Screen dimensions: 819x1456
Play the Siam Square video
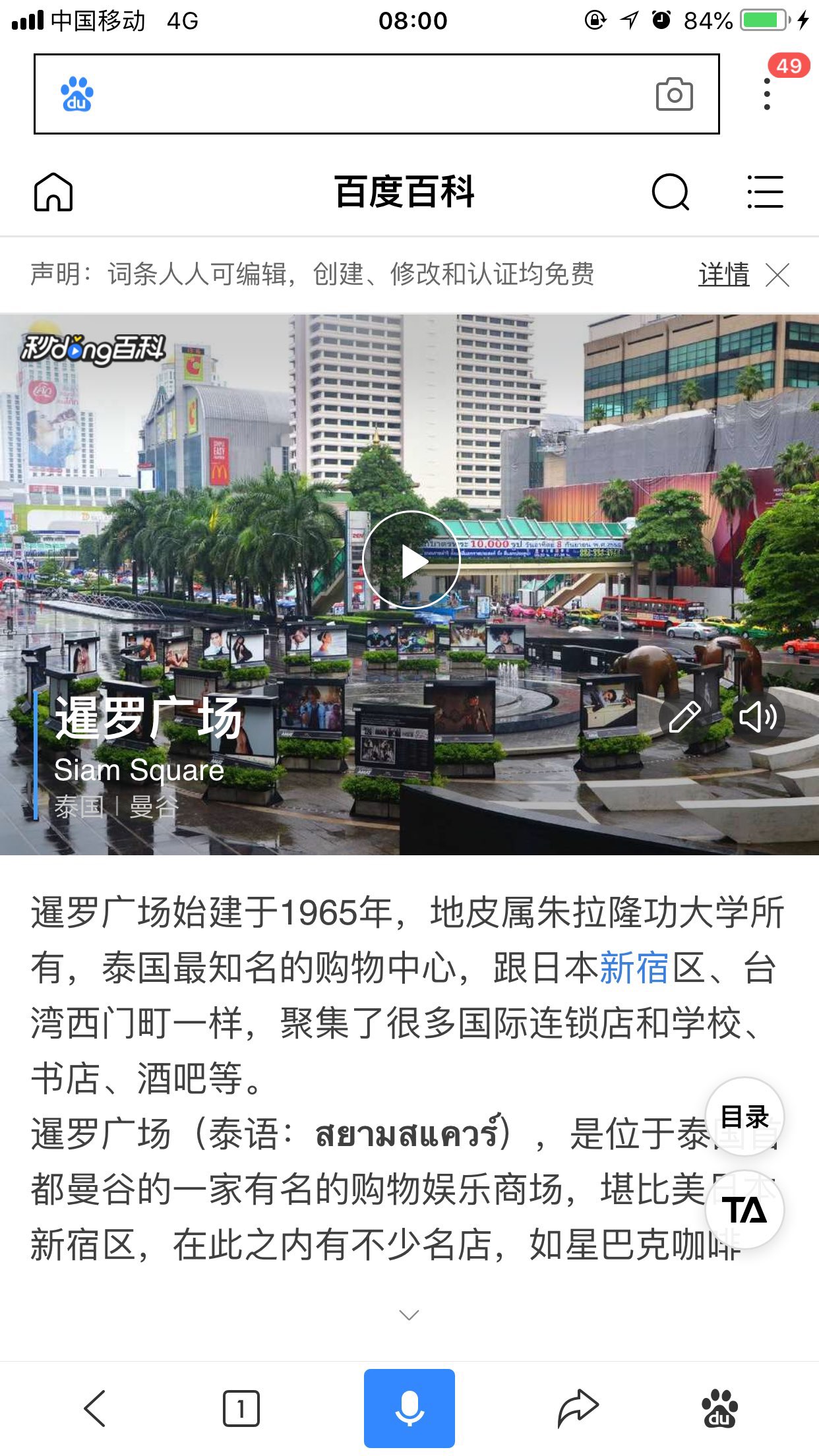pos(411,561)
